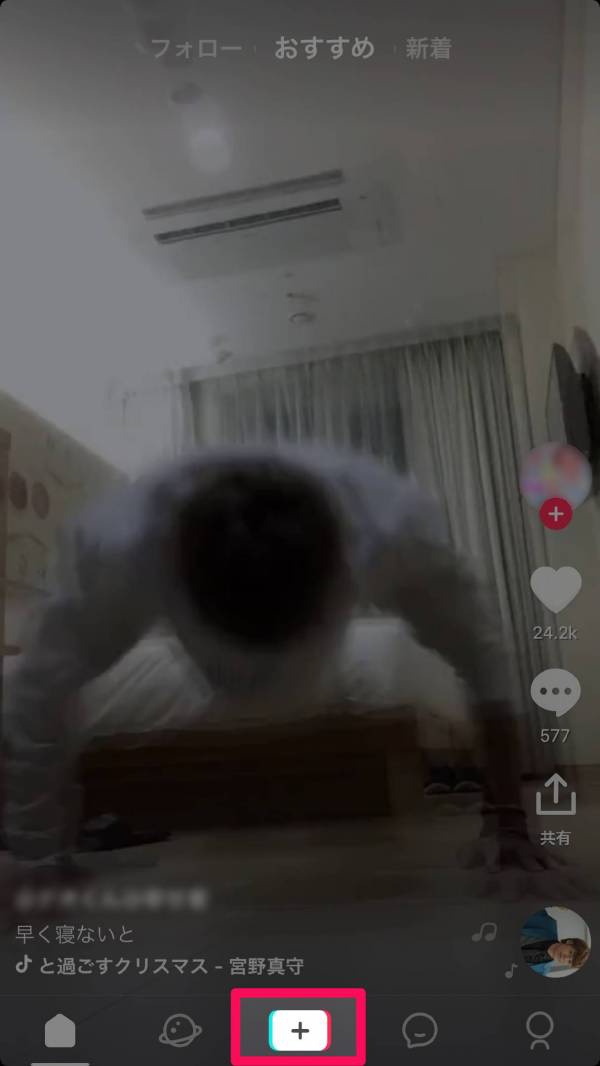
Task: Switch to the フォロー tab
Action: [196, 48]
